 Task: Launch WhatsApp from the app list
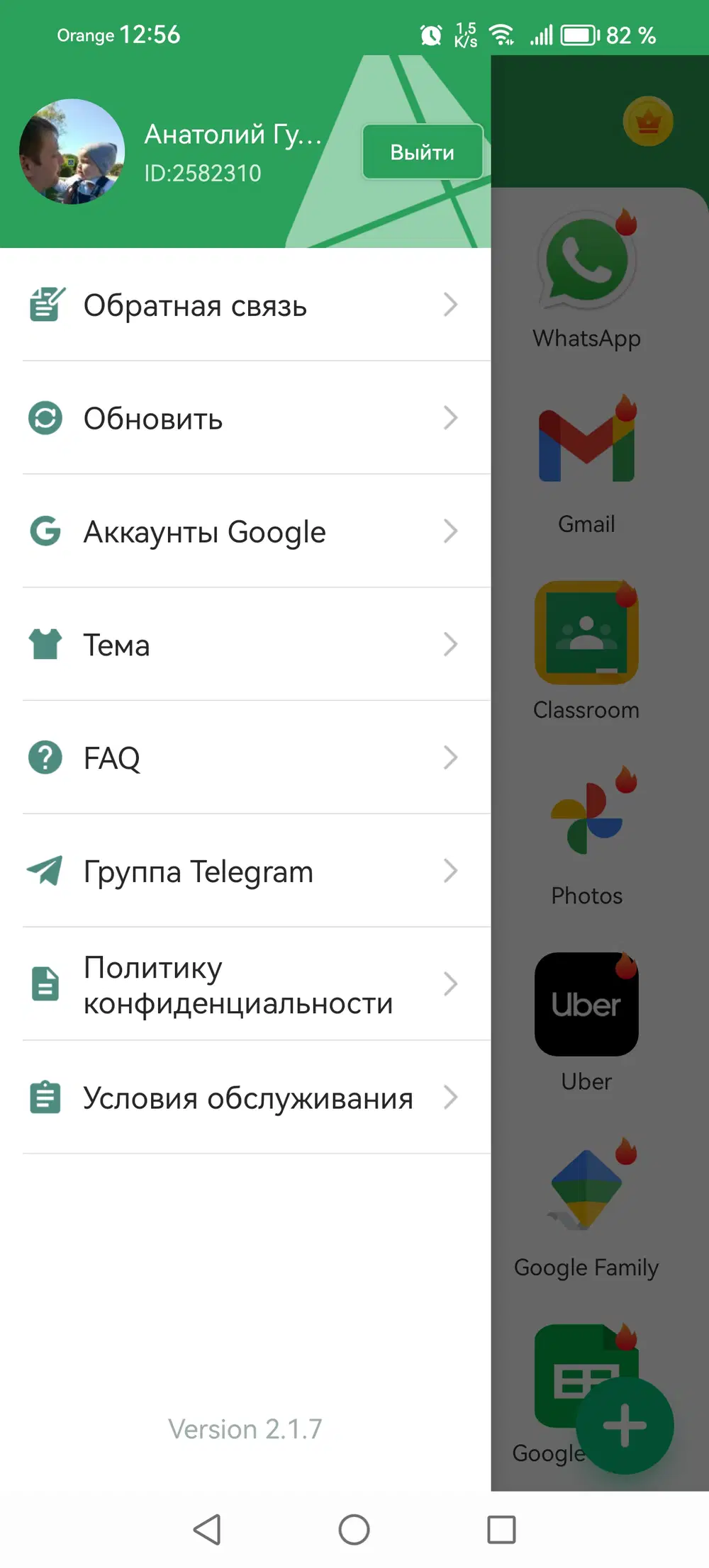click(x=586, y=264)
